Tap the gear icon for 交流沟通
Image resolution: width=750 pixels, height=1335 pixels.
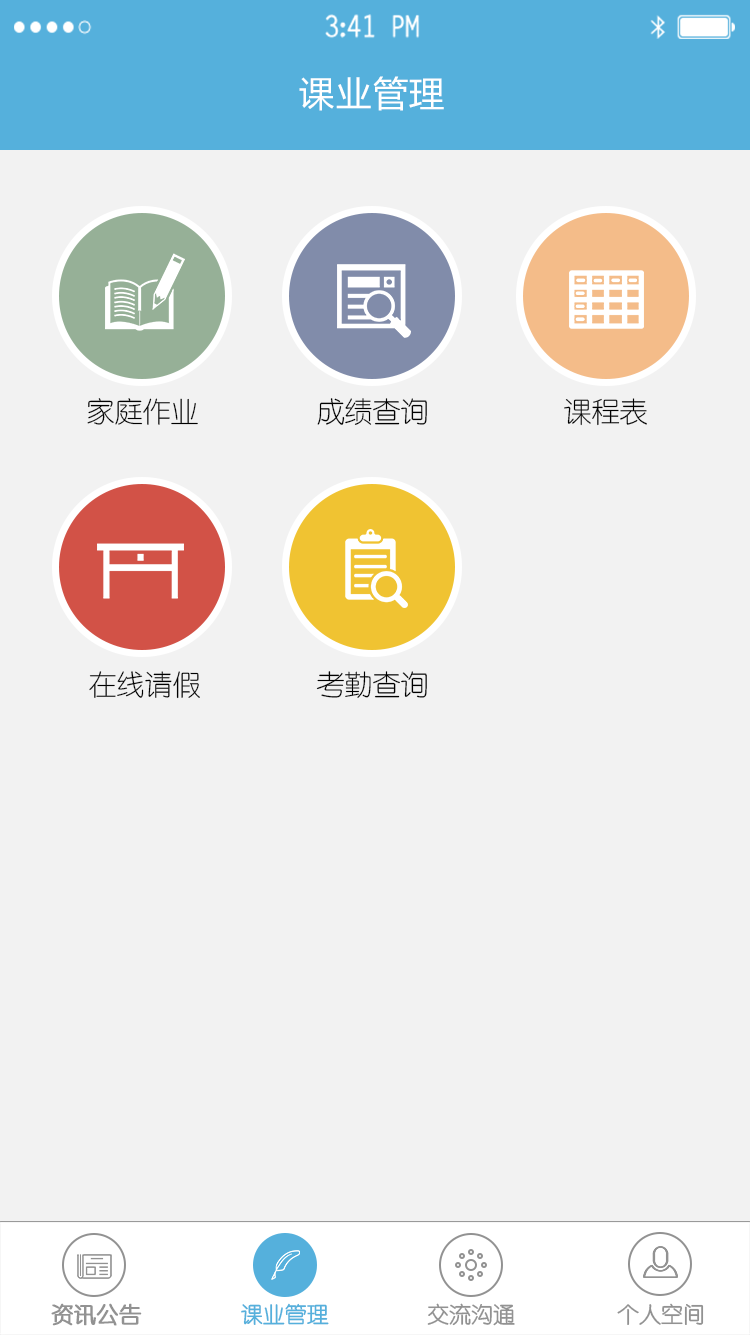[470, 1265]
